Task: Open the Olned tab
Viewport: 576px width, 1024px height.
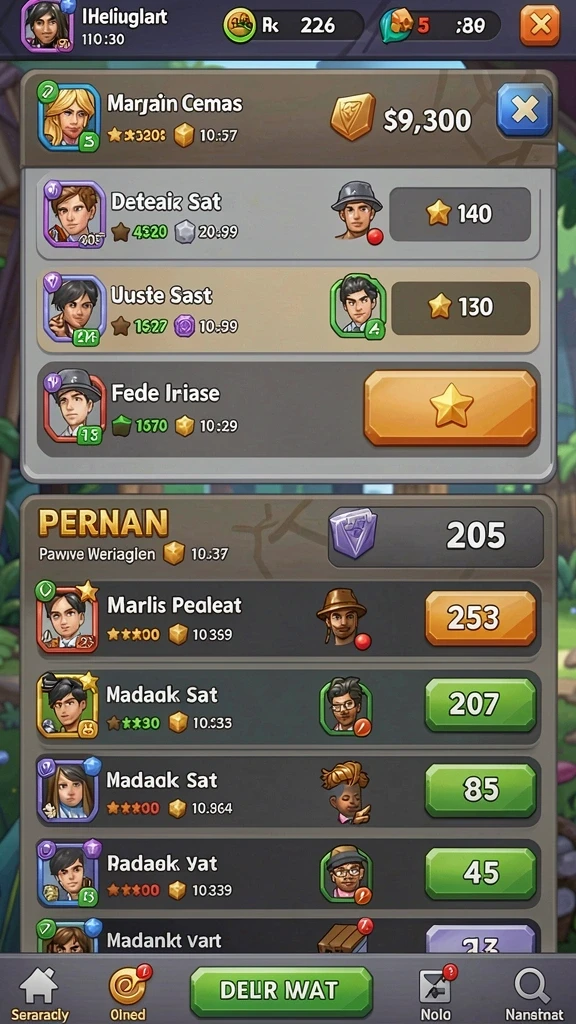Action: click(x=127, y=994)
